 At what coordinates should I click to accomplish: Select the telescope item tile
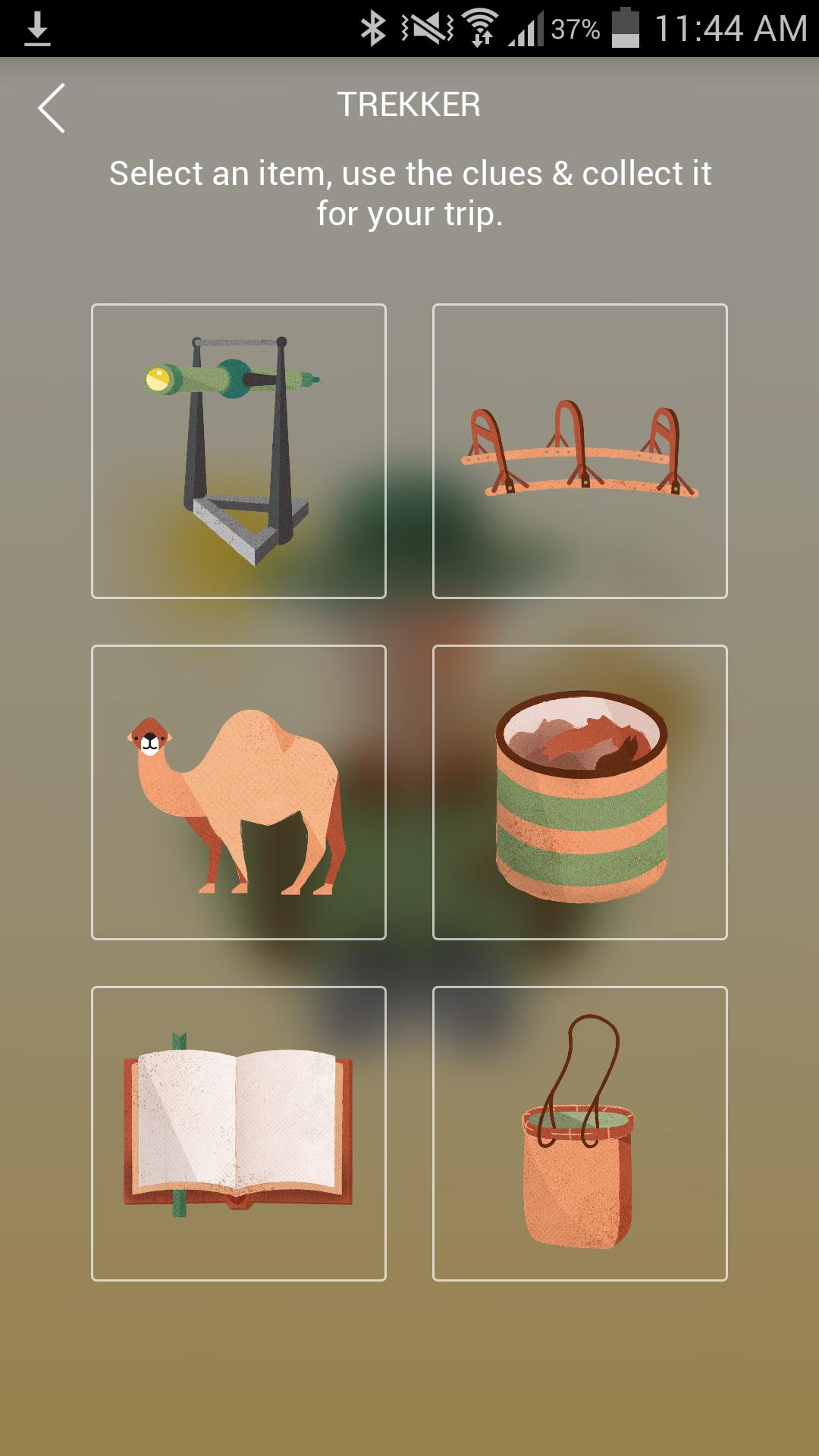(x=238, y=451)
